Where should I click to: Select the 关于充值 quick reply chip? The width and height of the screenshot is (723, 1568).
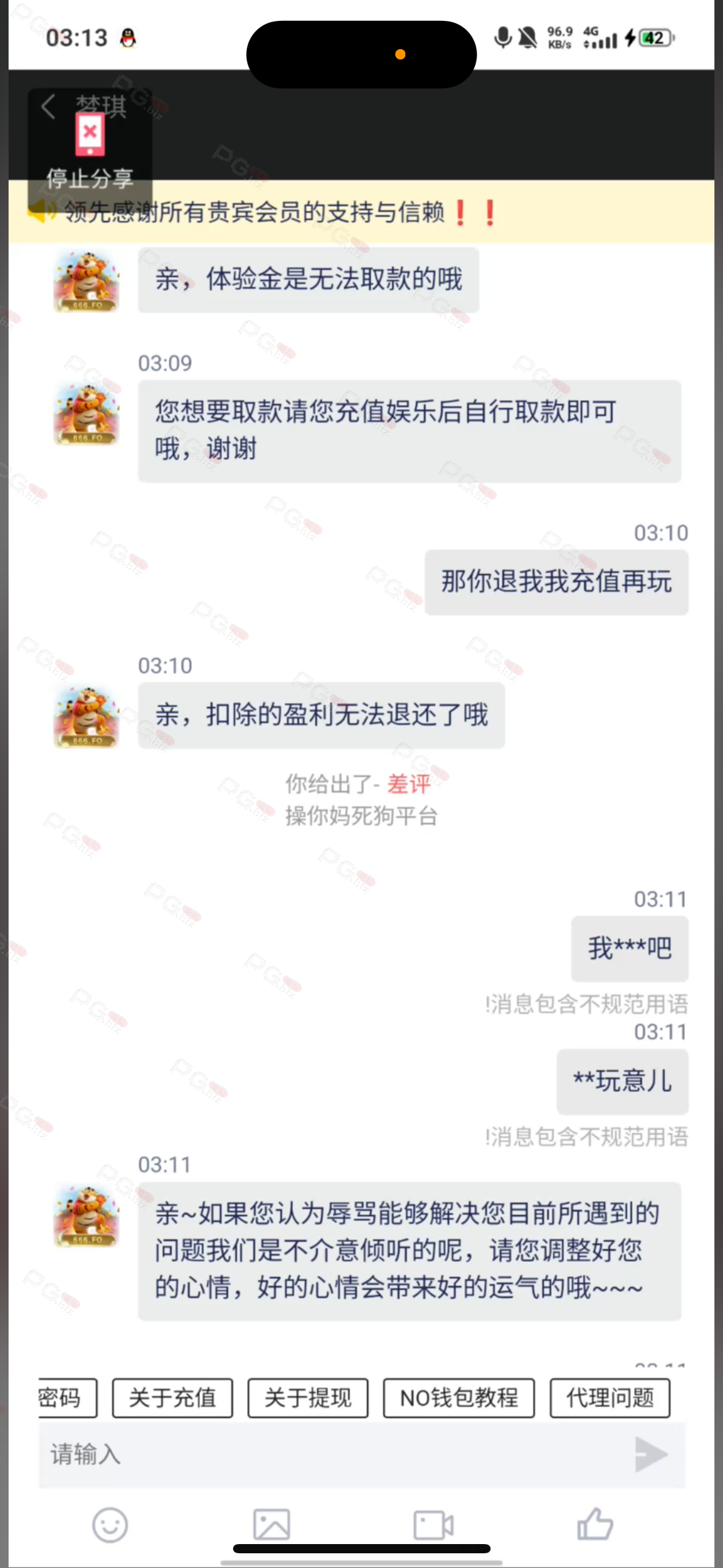pos(172,1398)
